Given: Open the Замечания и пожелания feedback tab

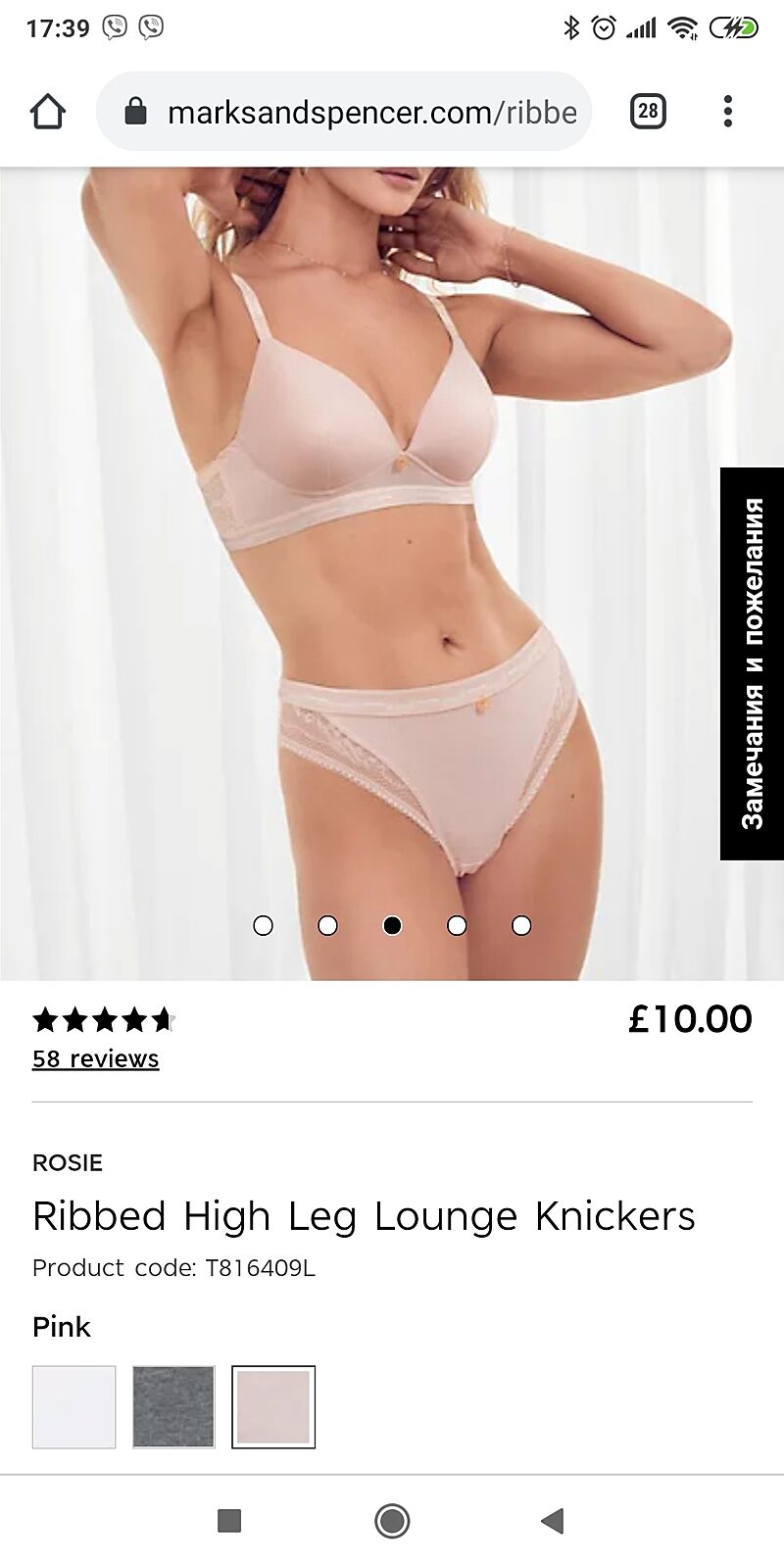Looking at the screenshot, I should point(752,663).
